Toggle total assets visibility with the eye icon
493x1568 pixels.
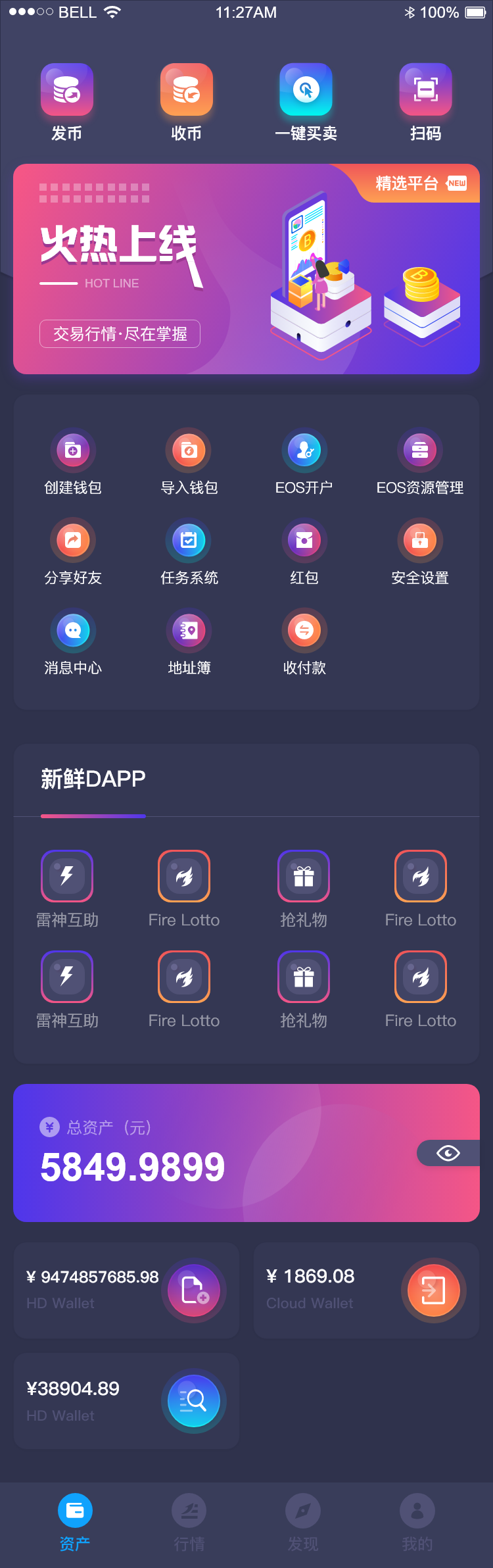pos(448,1153)
